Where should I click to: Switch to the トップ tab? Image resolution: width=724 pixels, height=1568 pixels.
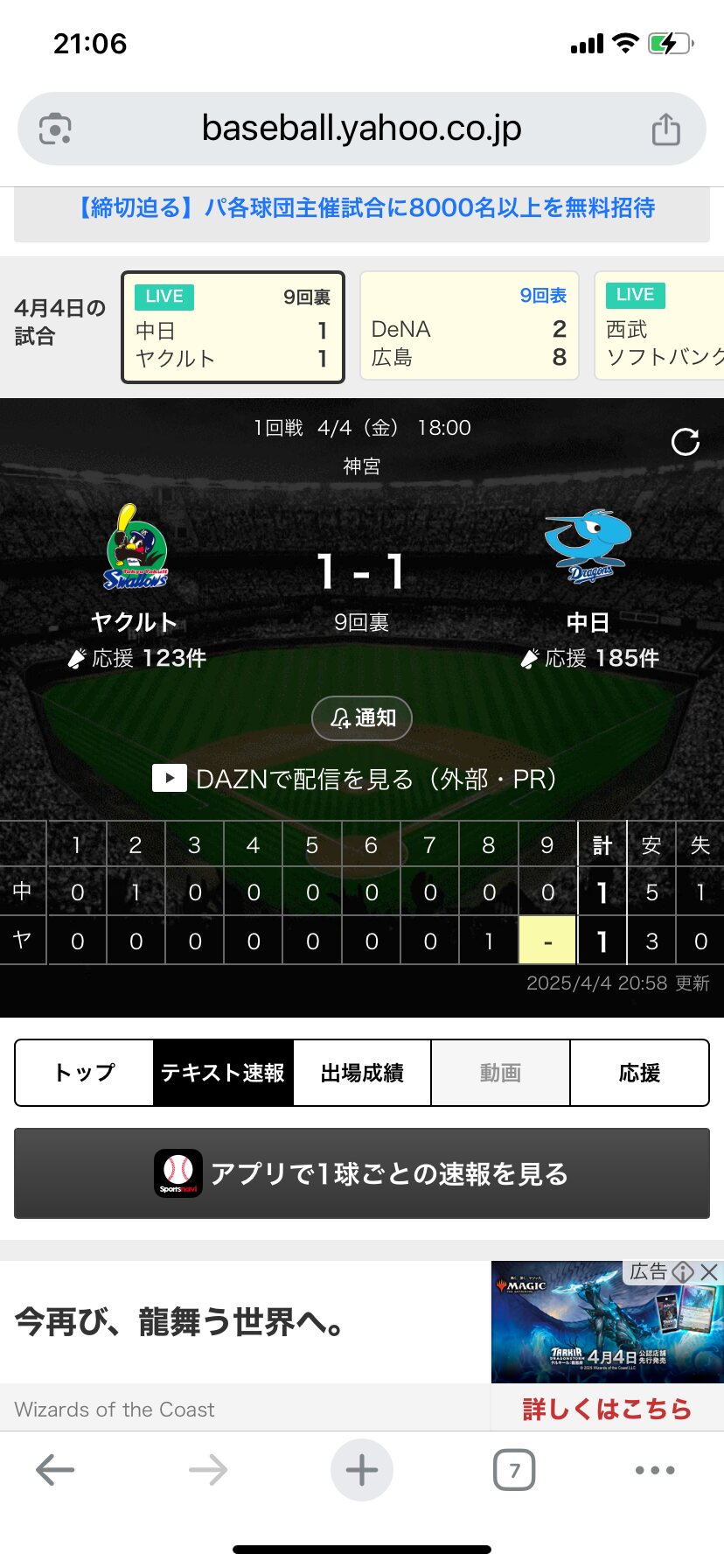pyautogui.click(x=85, y=1073)
